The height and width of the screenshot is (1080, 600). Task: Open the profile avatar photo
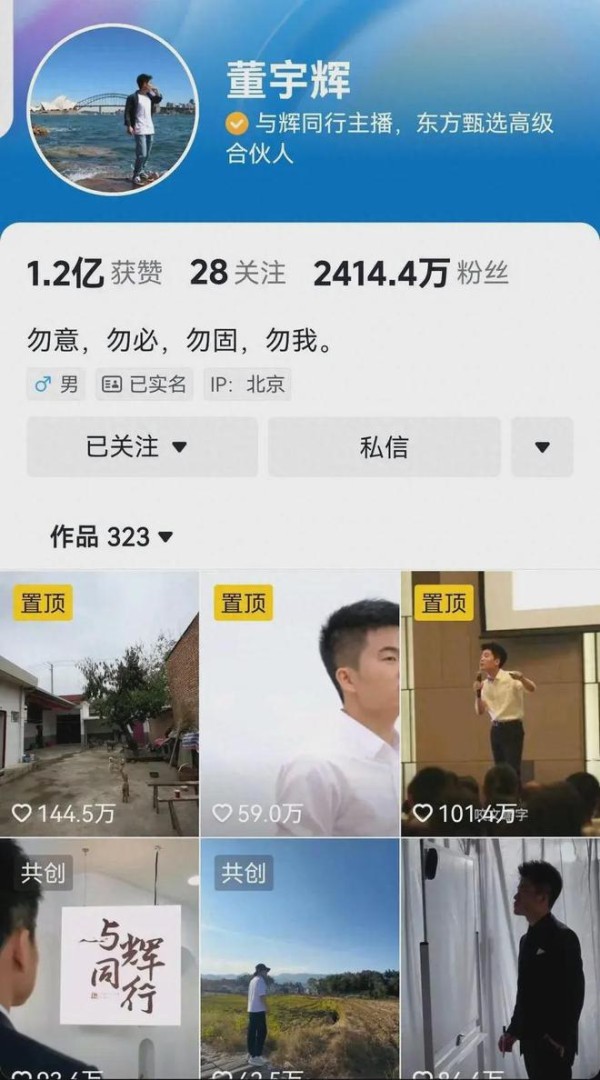point(113,110)
